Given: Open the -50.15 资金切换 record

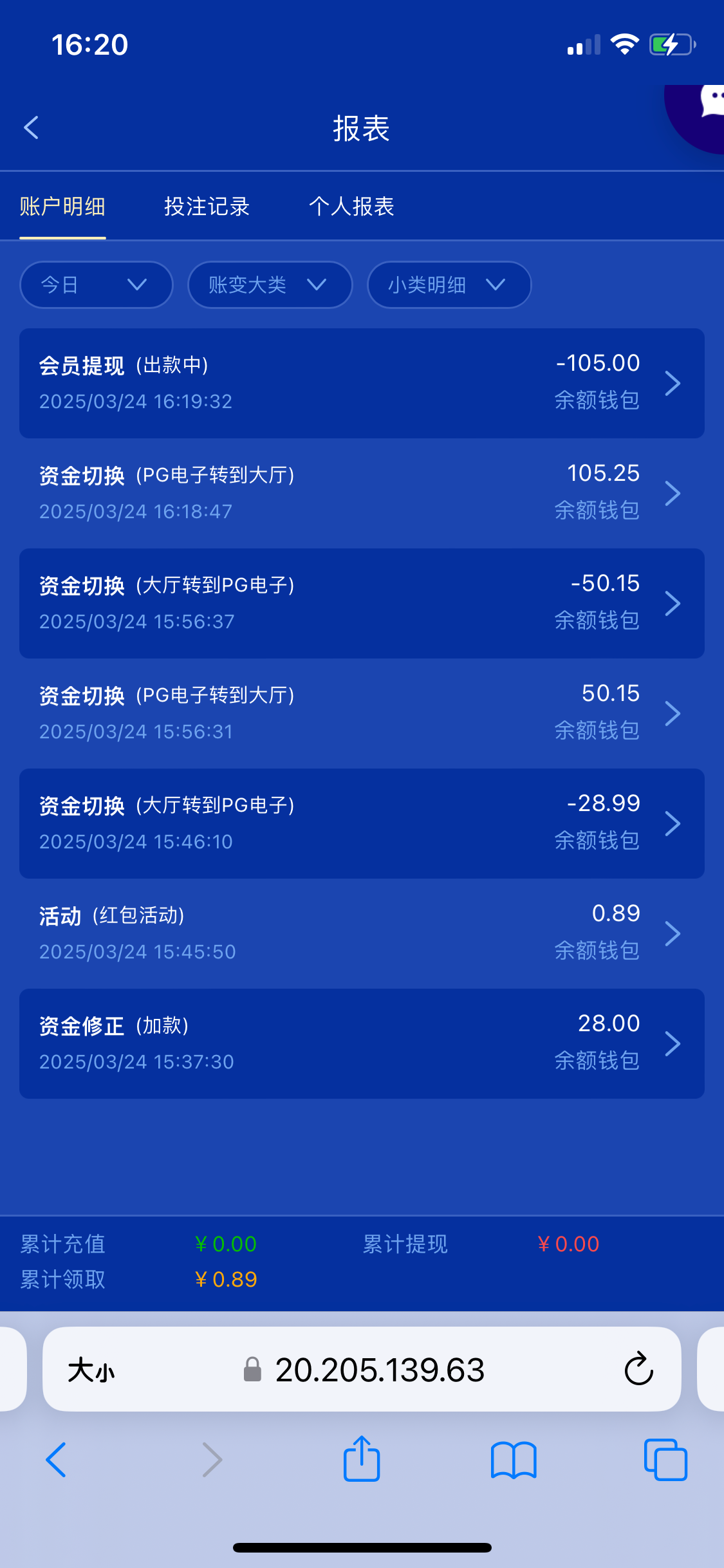Looking at the screenshot, I should (362, 603).
